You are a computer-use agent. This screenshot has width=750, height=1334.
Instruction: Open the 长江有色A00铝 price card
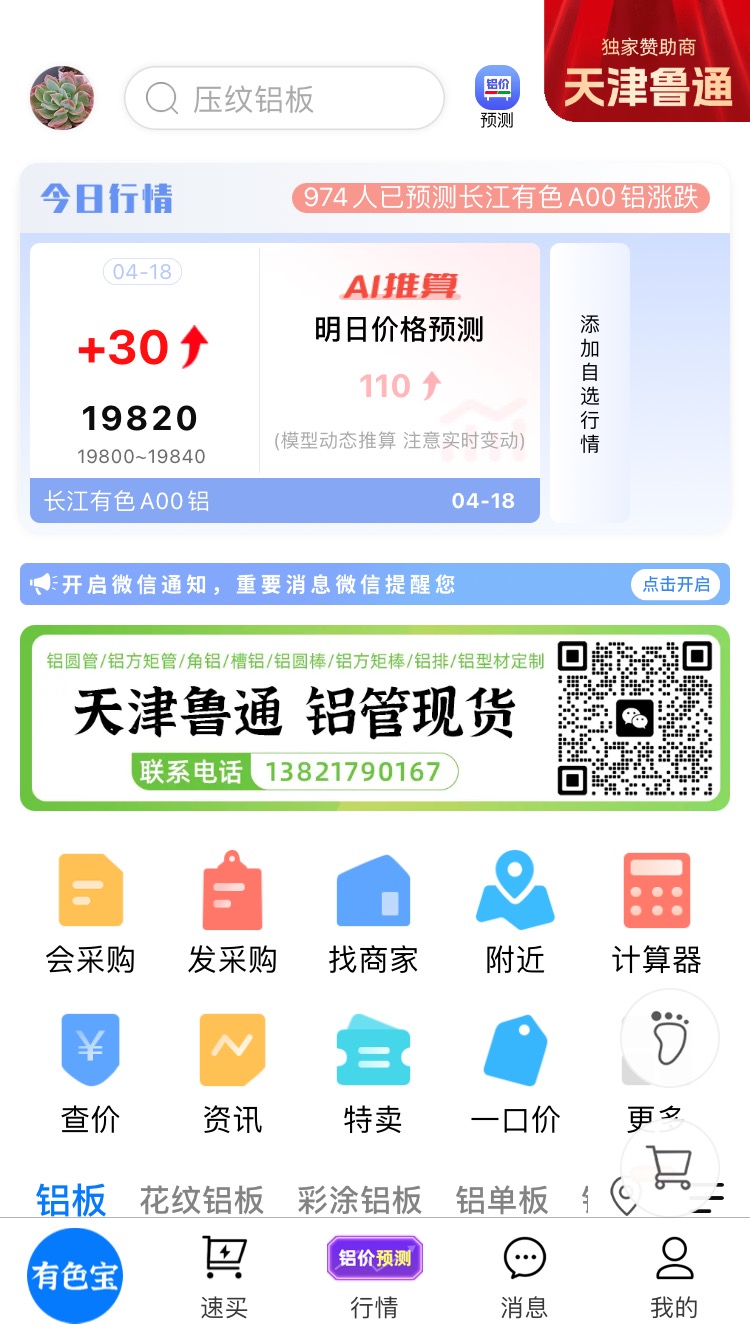click(285, 383)
